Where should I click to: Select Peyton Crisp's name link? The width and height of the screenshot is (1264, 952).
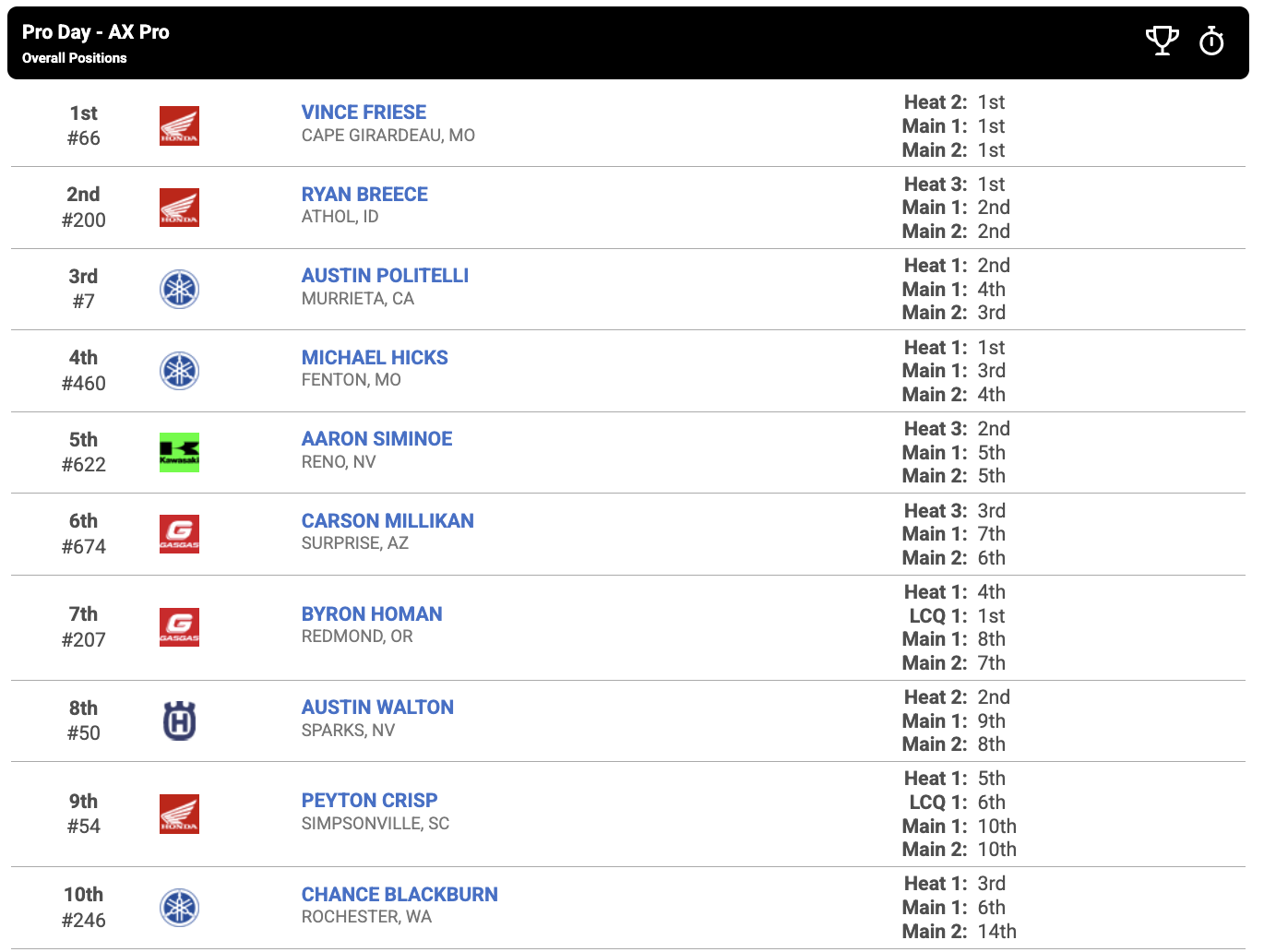point(369,801)
